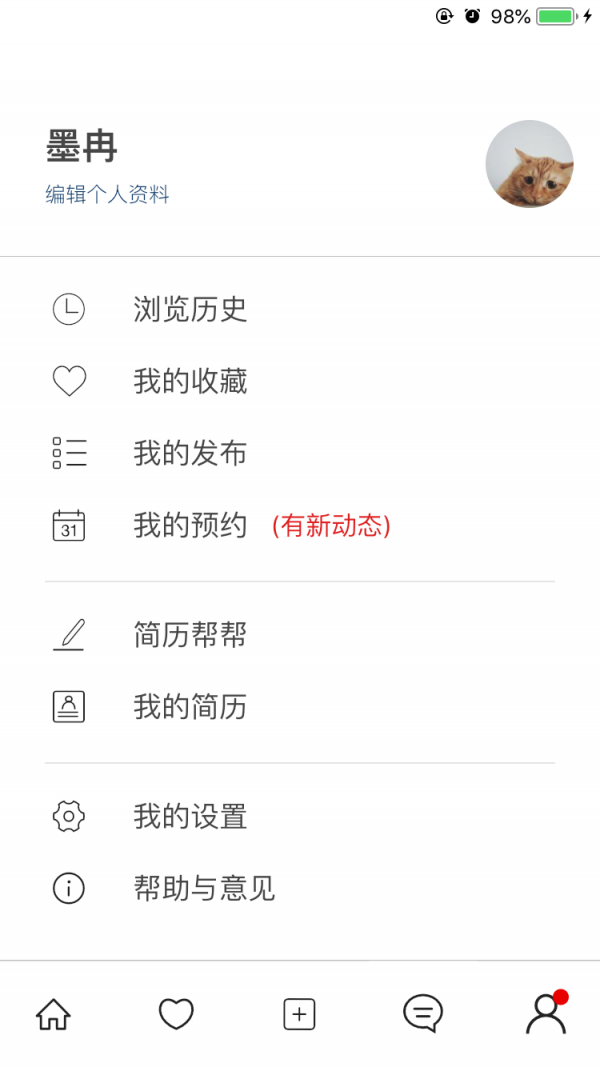The image size is (600, 1067).
Task: Open 我的发布 posts list
Action: tap(190, 454)
